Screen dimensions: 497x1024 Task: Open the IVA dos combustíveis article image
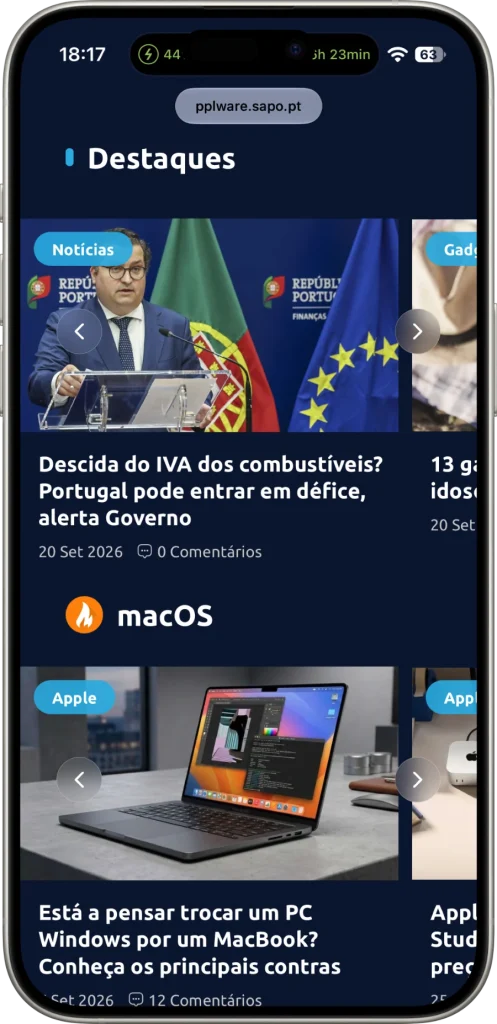(209, 325)
